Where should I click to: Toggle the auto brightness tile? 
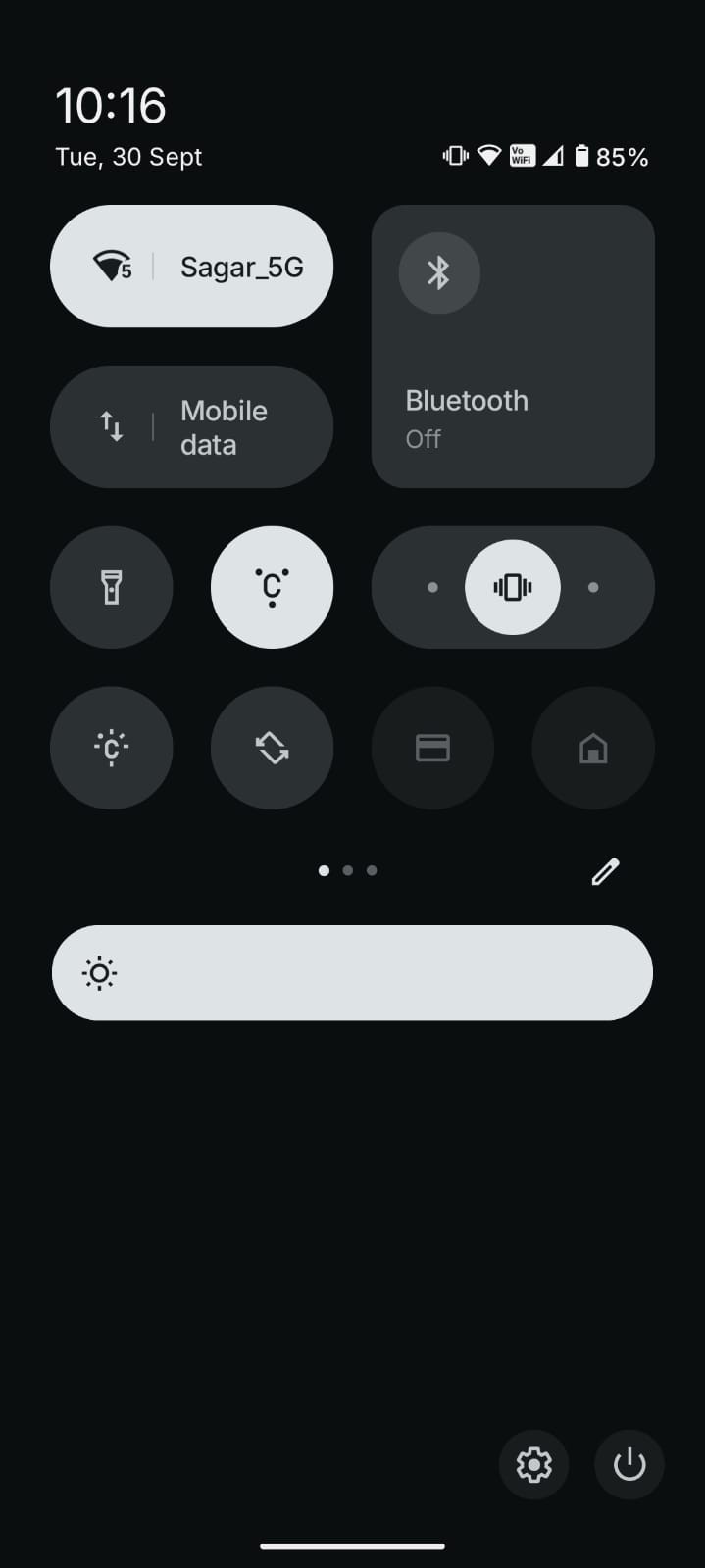pos(112,748)
